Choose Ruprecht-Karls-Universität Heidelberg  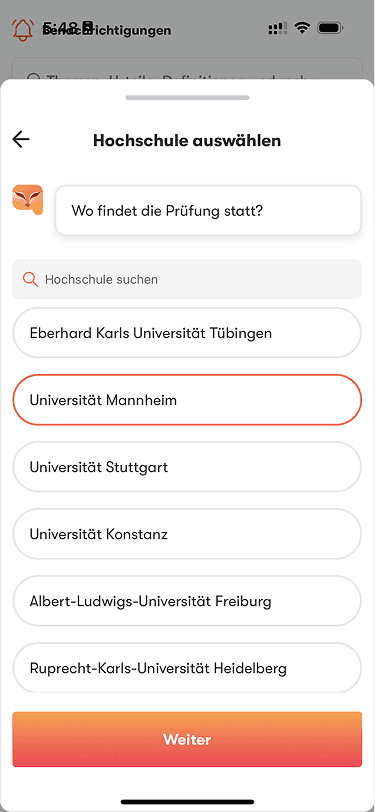187,668
